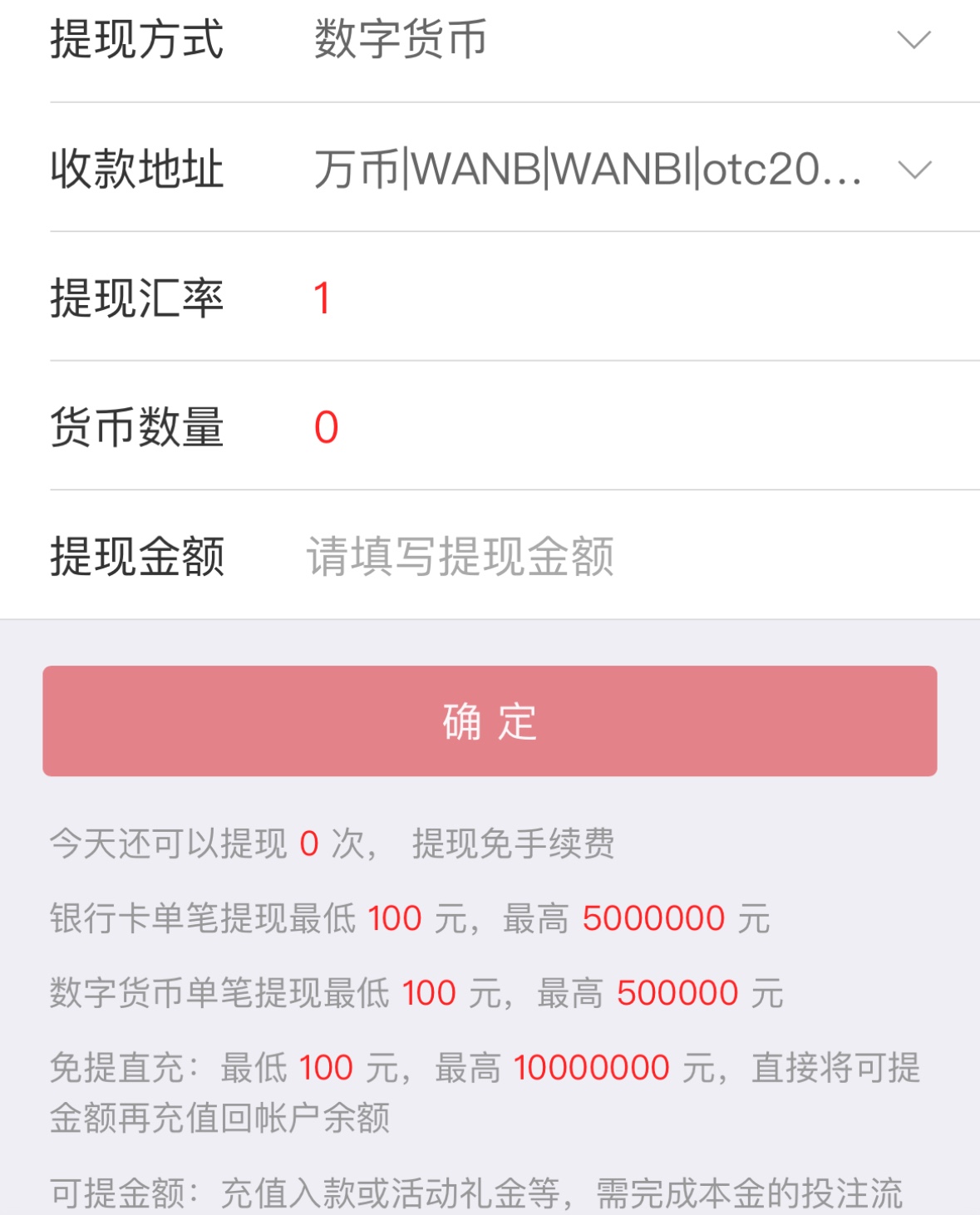Expand the 提现方式 dropdown
980x1215 pixels.
913,40
